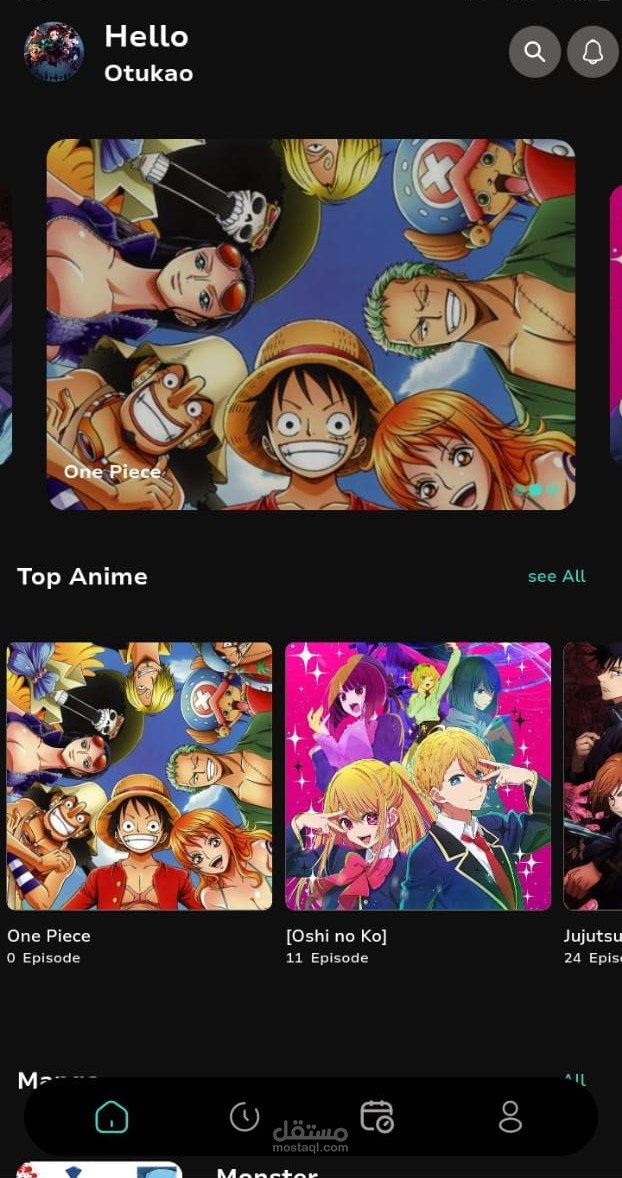Screen dimensions: 622x1178
Task: Open the notifications bell
Action: point(593,52)
